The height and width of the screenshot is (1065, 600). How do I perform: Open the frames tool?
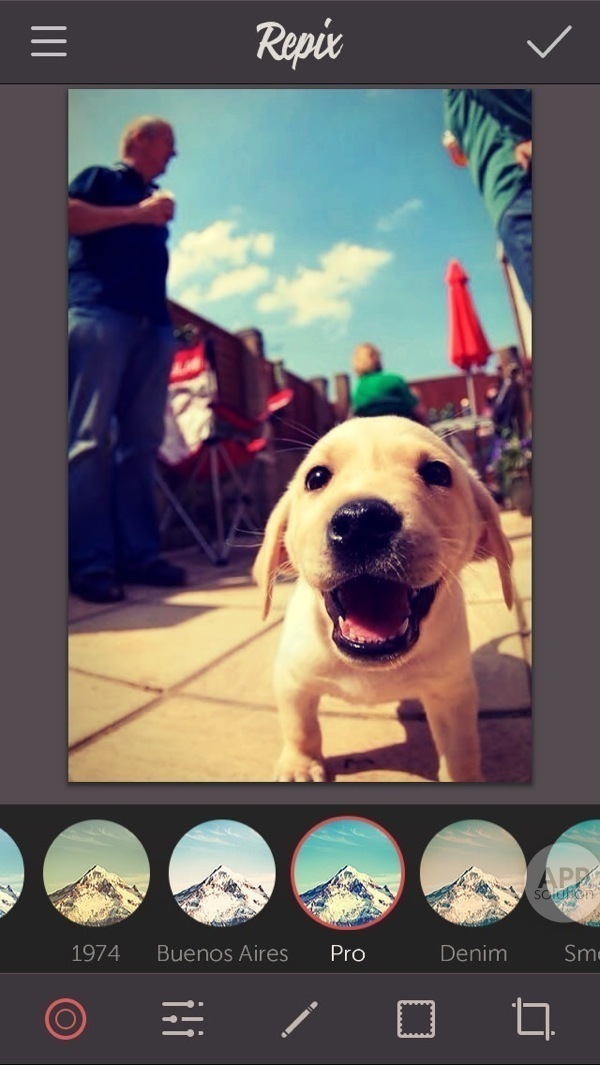coord(415,1019)
